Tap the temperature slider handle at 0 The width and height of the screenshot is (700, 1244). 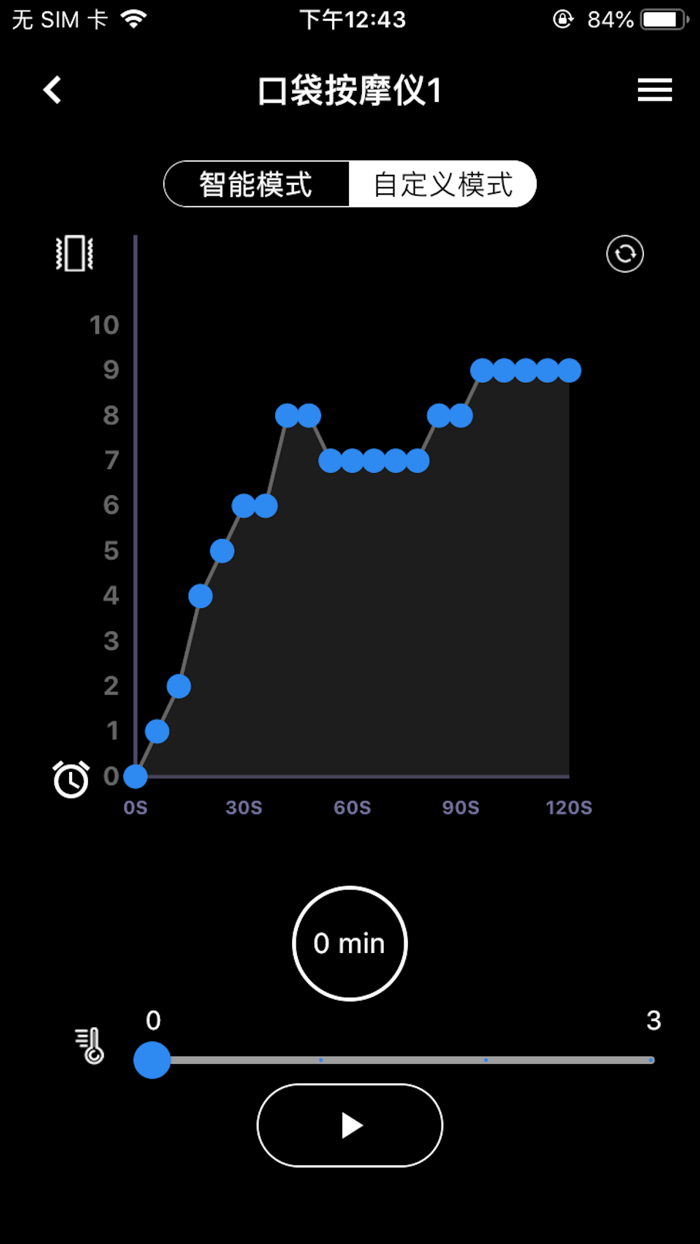pos(153,1060)
